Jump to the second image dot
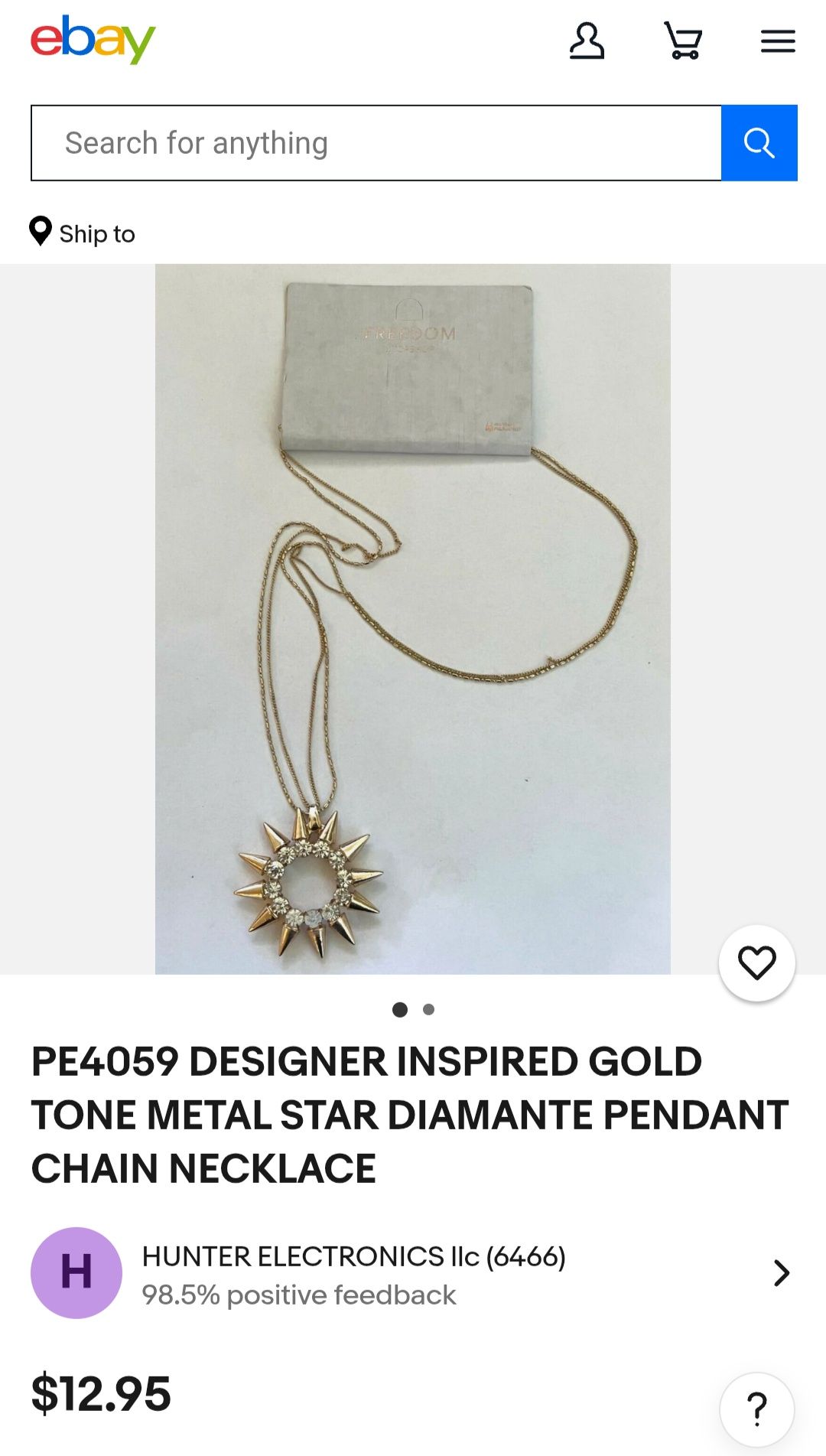The image size is (826, 1456). pos(429,1009)
